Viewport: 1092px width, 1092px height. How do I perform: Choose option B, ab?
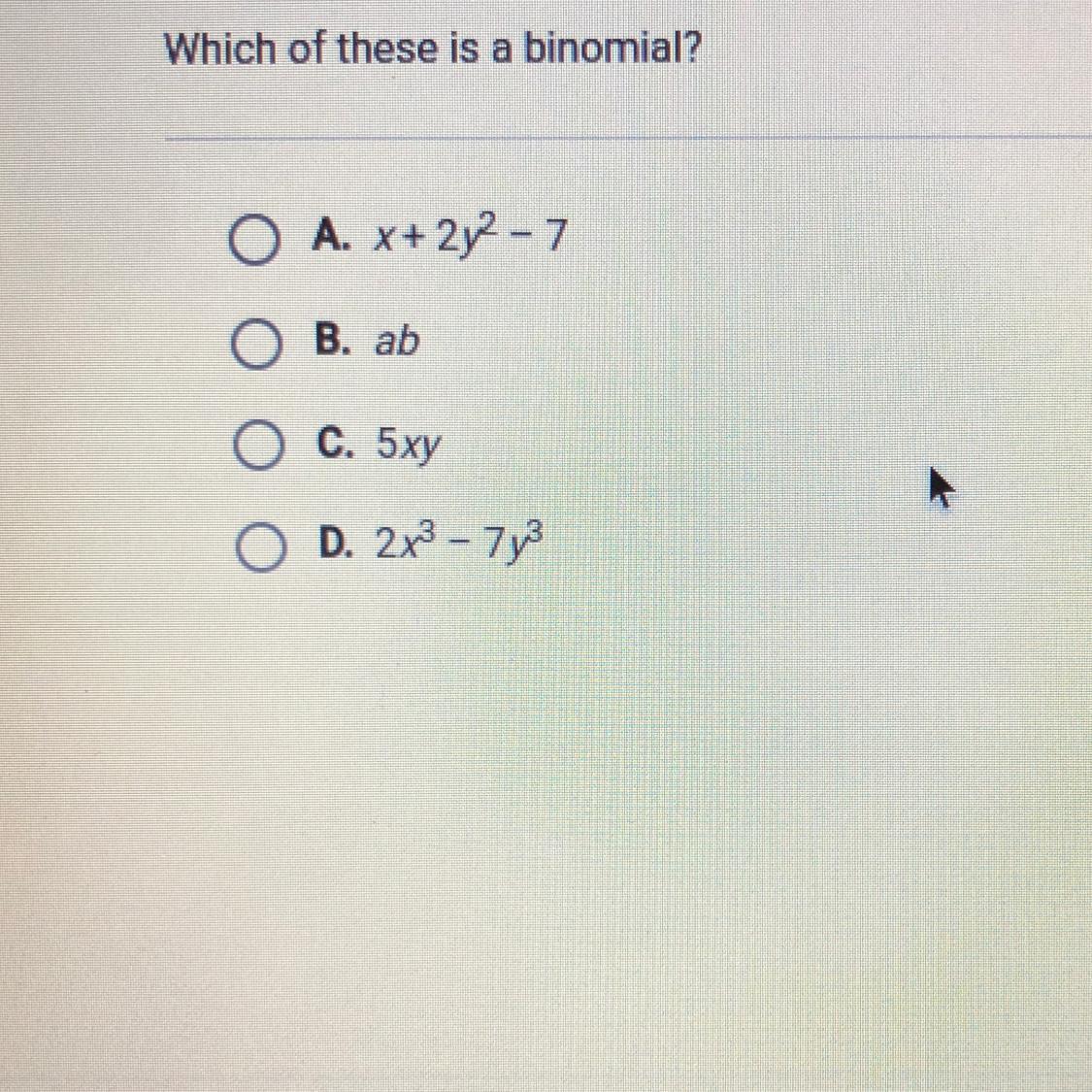pos(257,344)
